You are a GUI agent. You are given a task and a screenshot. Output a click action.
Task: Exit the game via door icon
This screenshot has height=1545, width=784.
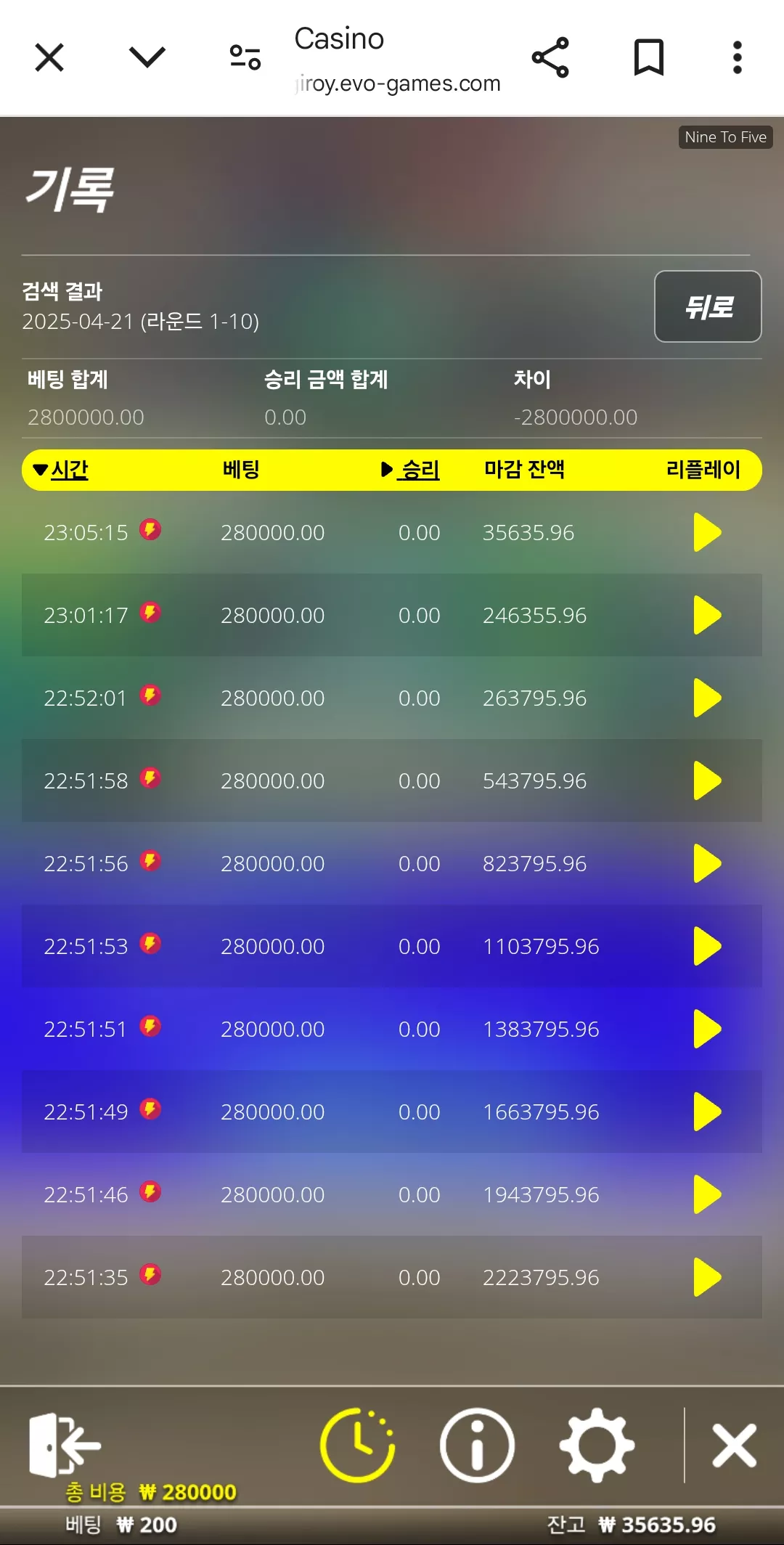click(65, 1445)
